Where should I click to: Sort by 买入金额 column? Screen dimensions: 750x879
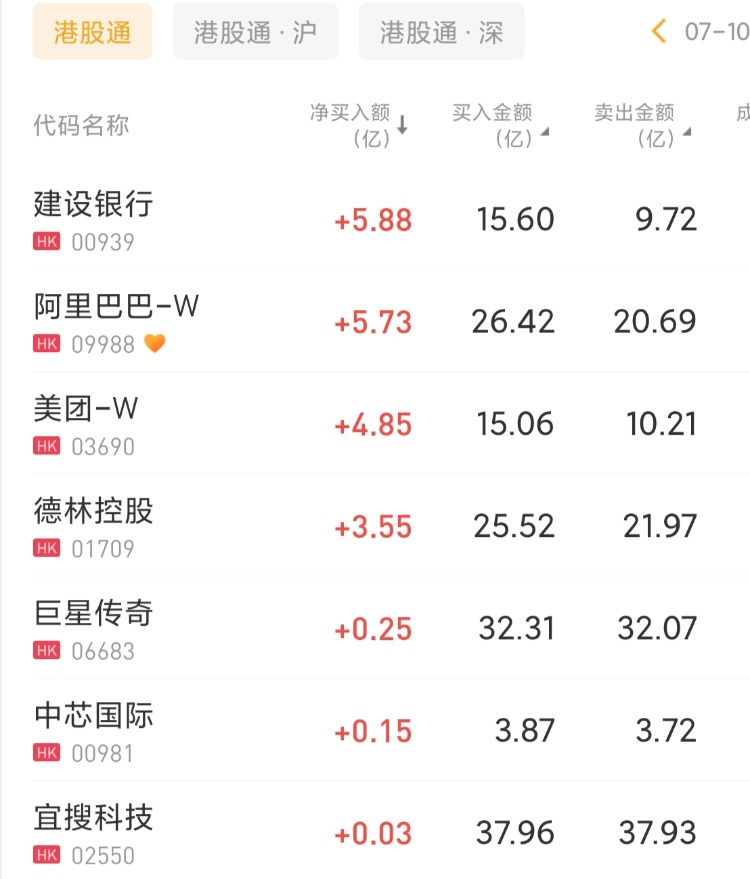(x=500, y=125)
